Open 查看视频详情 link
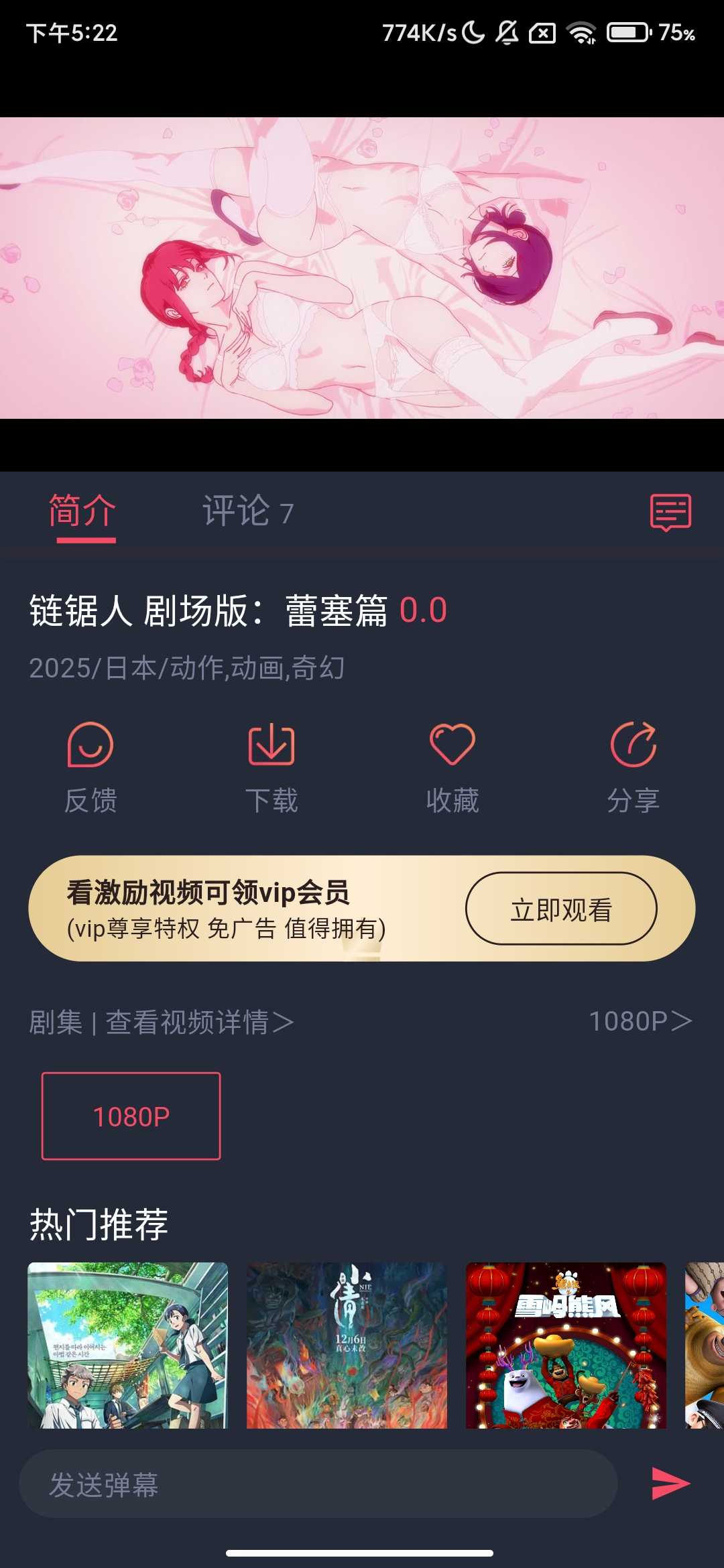This screenshot has width=724, height=1568. [199, 1023]
